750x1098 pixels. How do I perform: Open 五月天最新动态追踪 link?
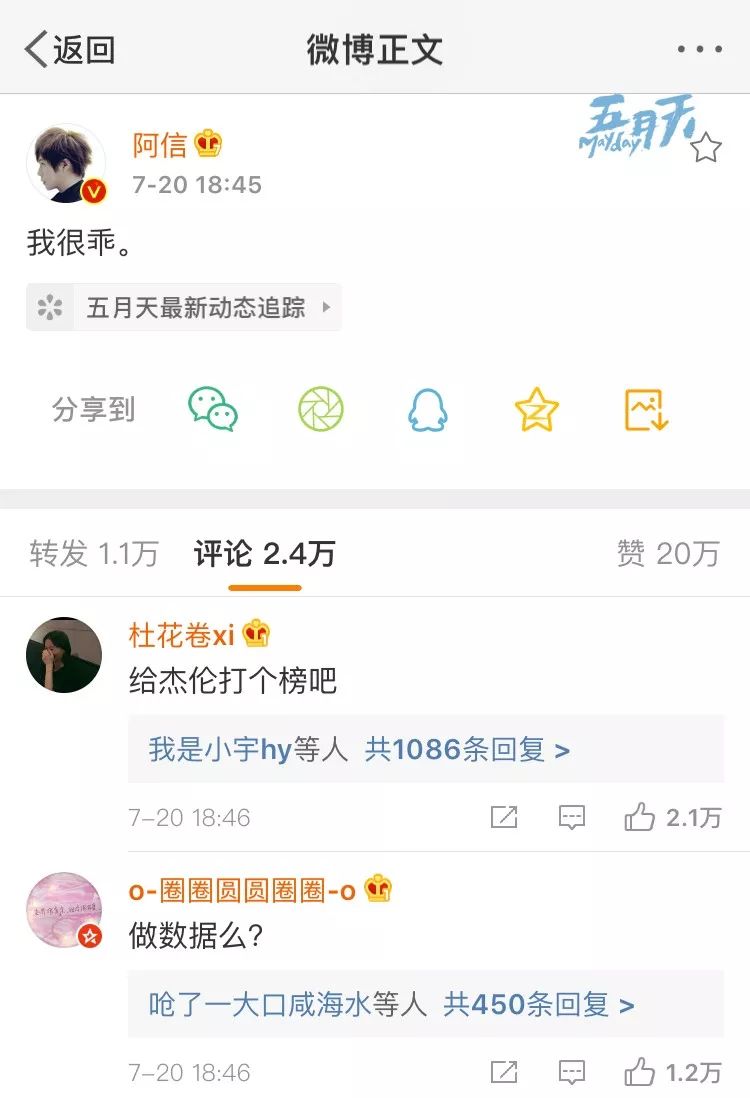point(184,307)
